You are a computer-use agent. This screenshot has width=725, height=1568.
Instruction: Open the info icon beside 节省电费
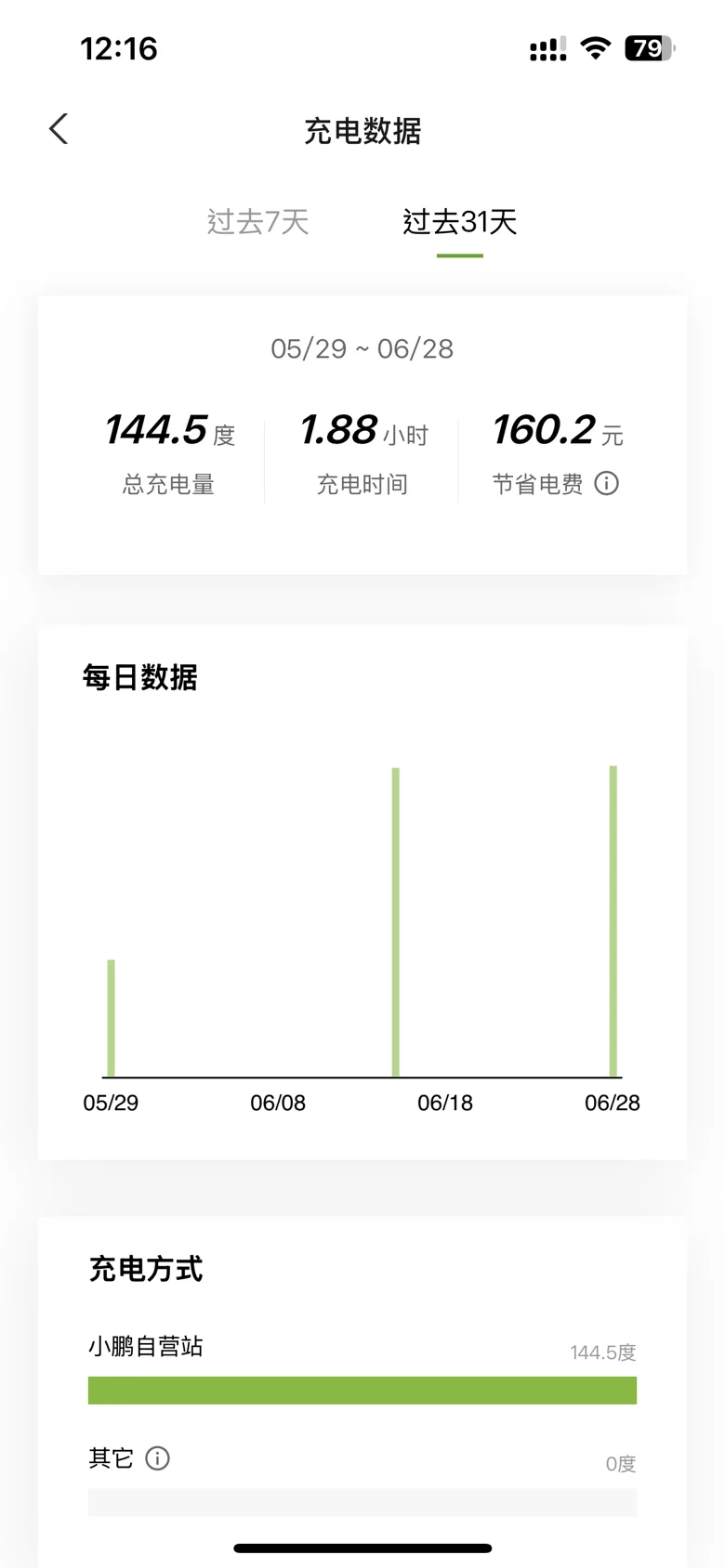607,484
